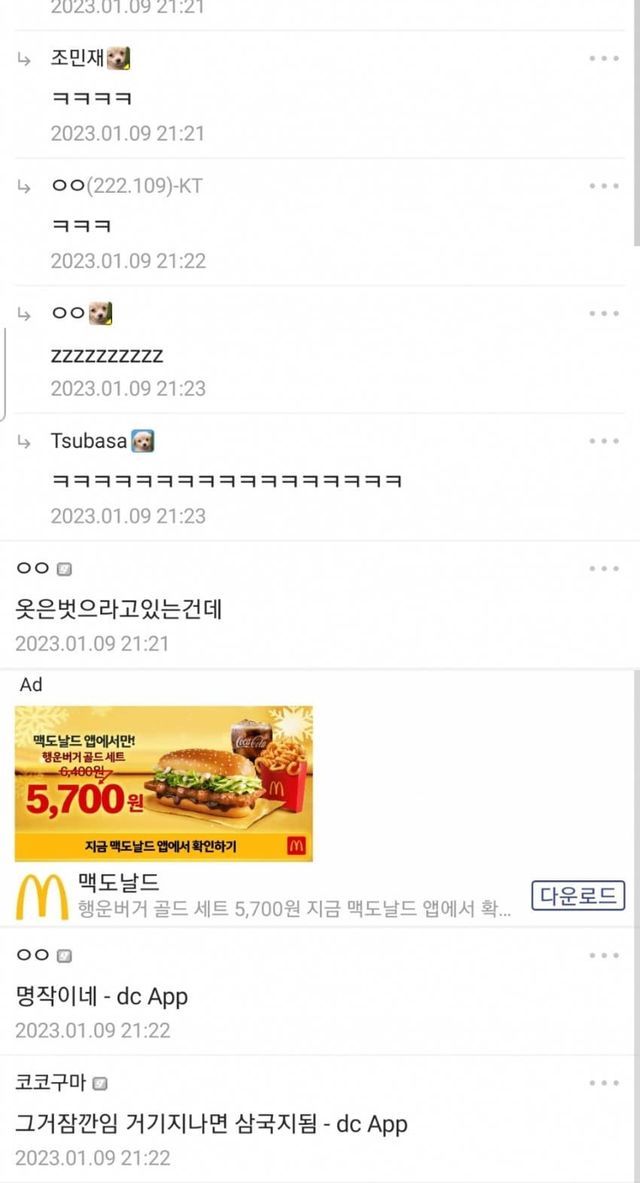Open more options on Tsubasa's reply
640x1183 pixels.
604,441
